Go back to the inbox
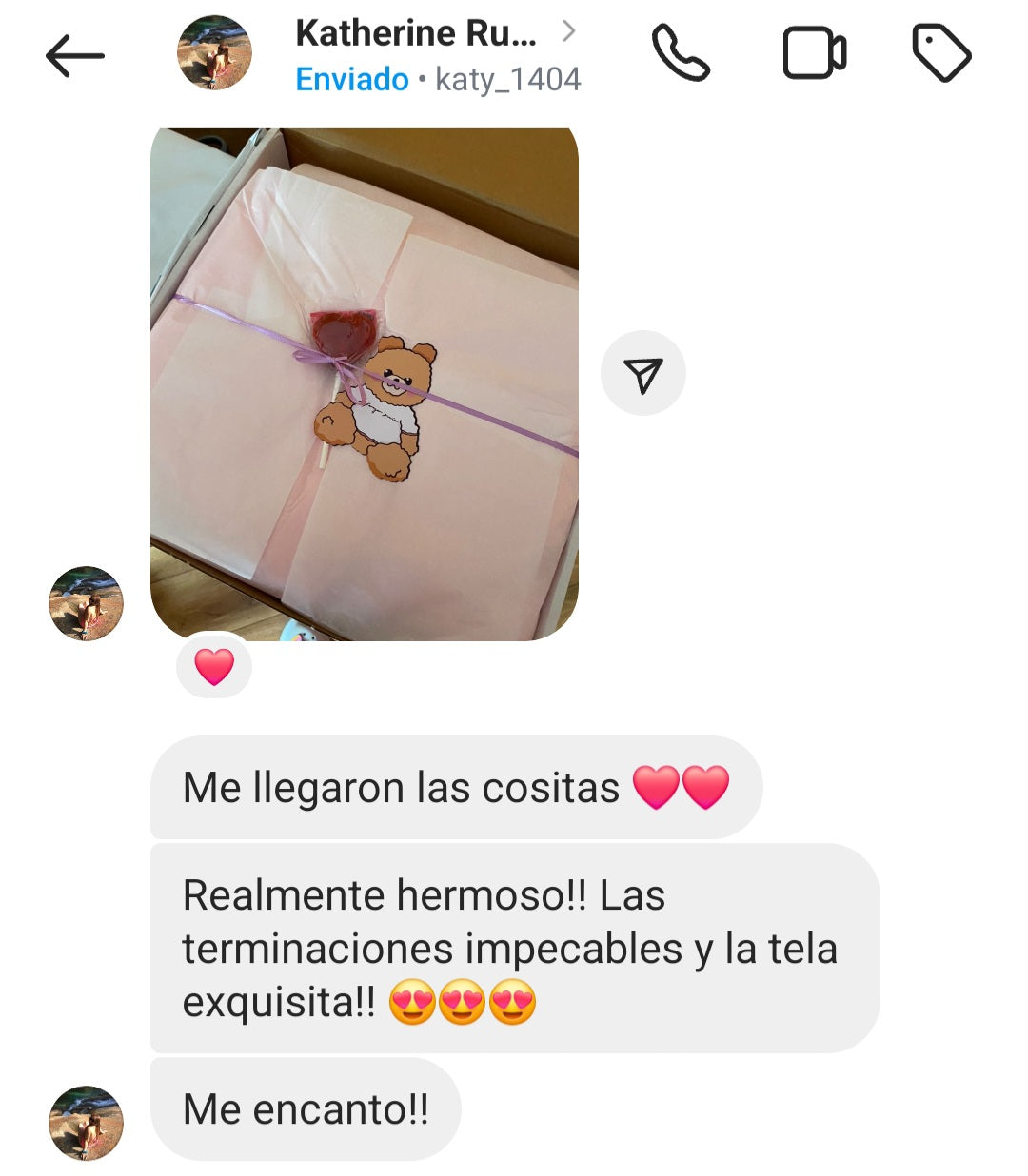Viewport: 1028px width, 1176px height. (74, 56)
